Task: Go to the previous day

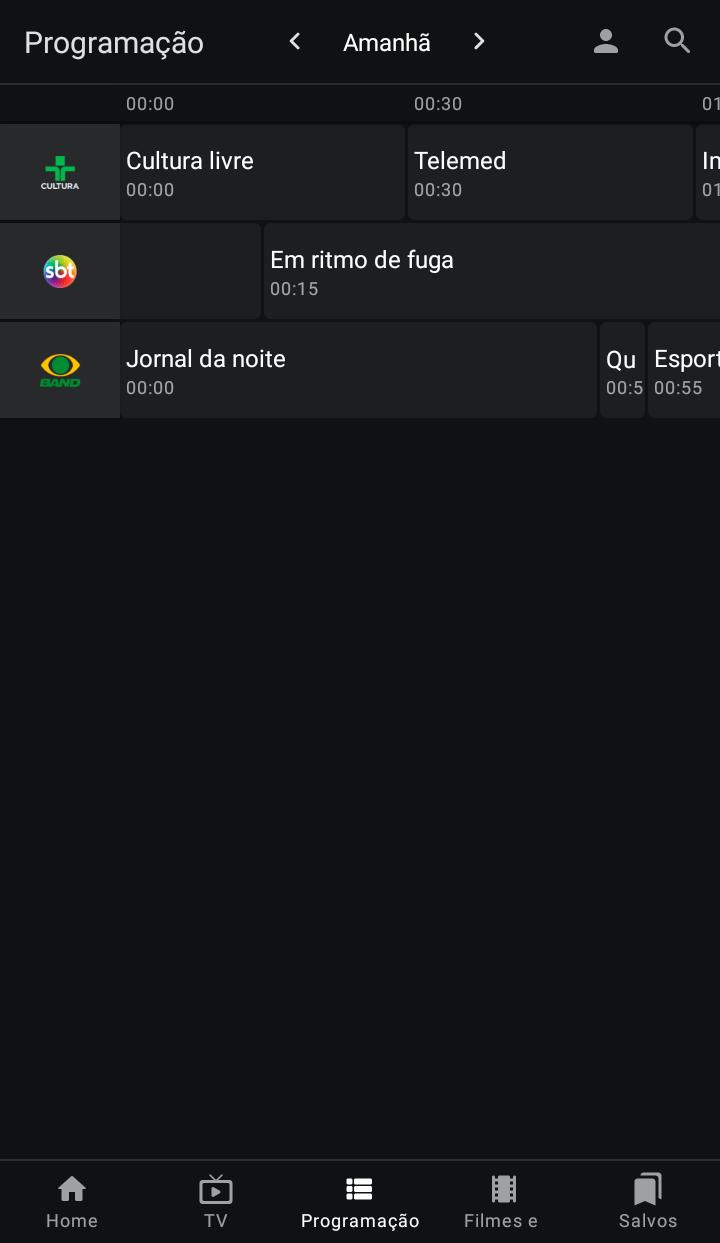Action: [295, 41]
